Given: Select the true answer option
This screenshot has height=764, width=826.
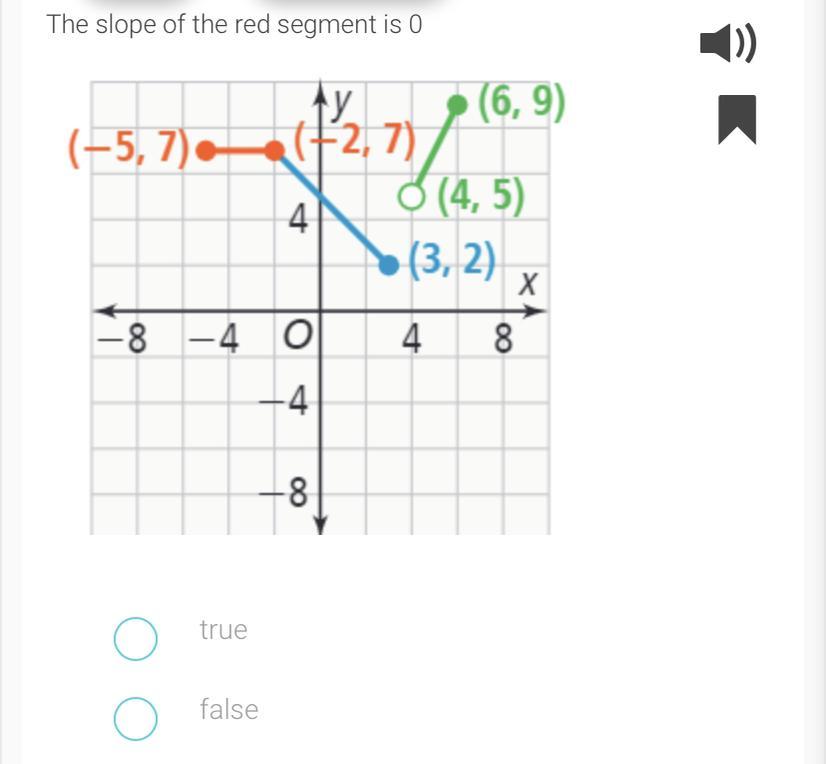Looking at the screenshot, I should click(x=136, y=638).
